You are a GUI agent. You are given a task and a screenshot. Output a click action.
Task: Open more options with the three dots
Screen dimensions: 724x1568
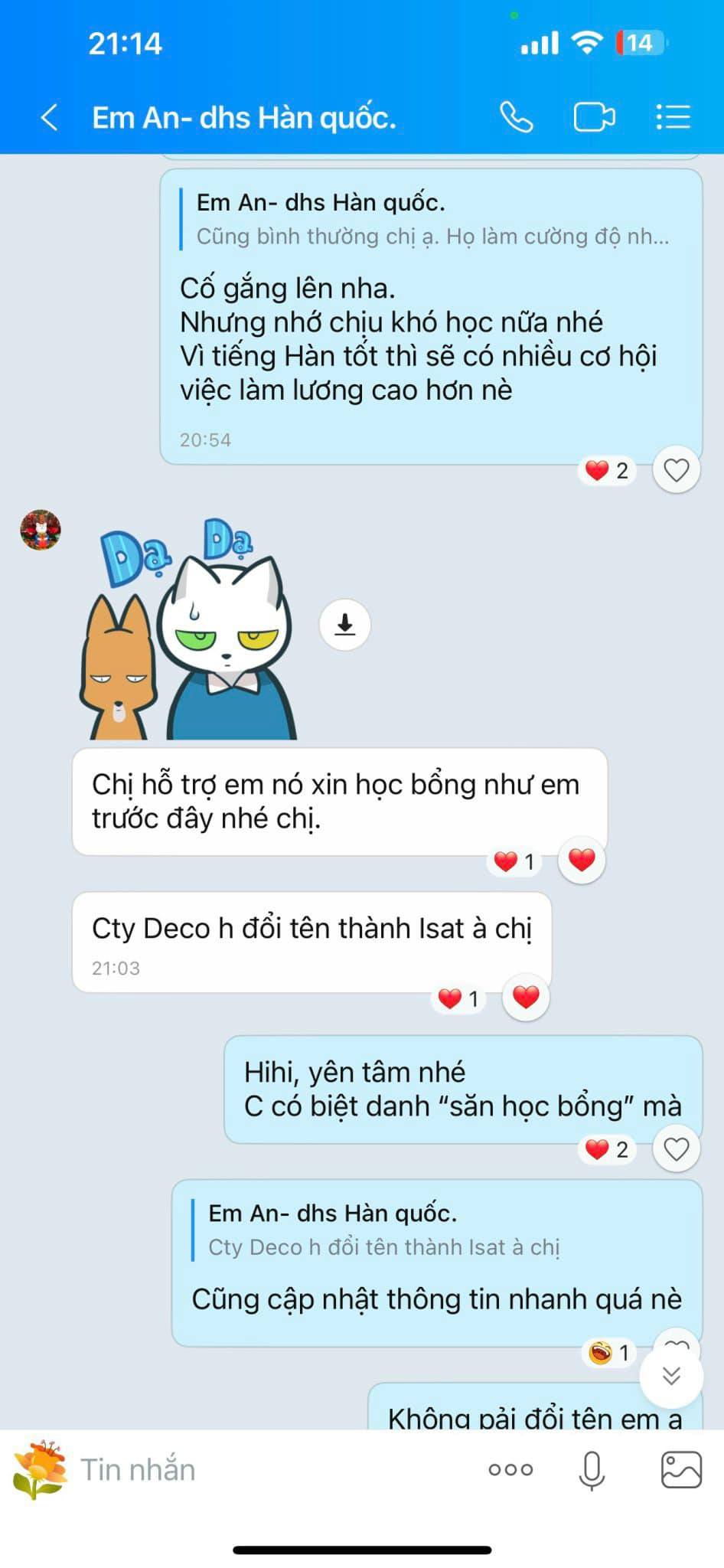510,1469
